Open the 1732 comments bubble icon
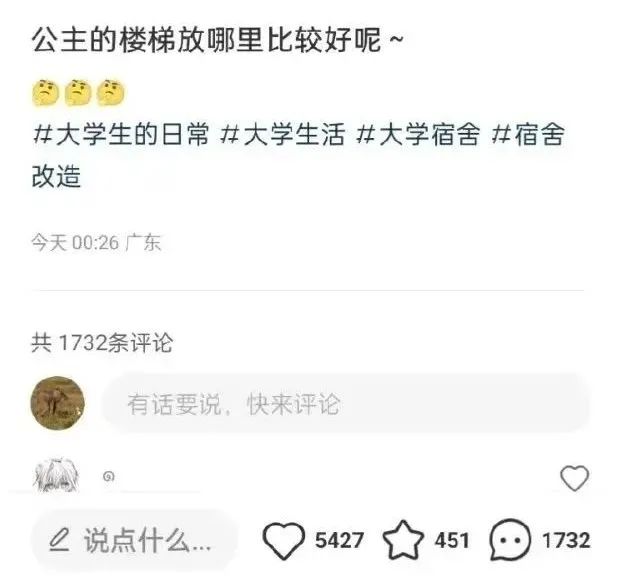The image size is (622, 583). pos(510,541)
